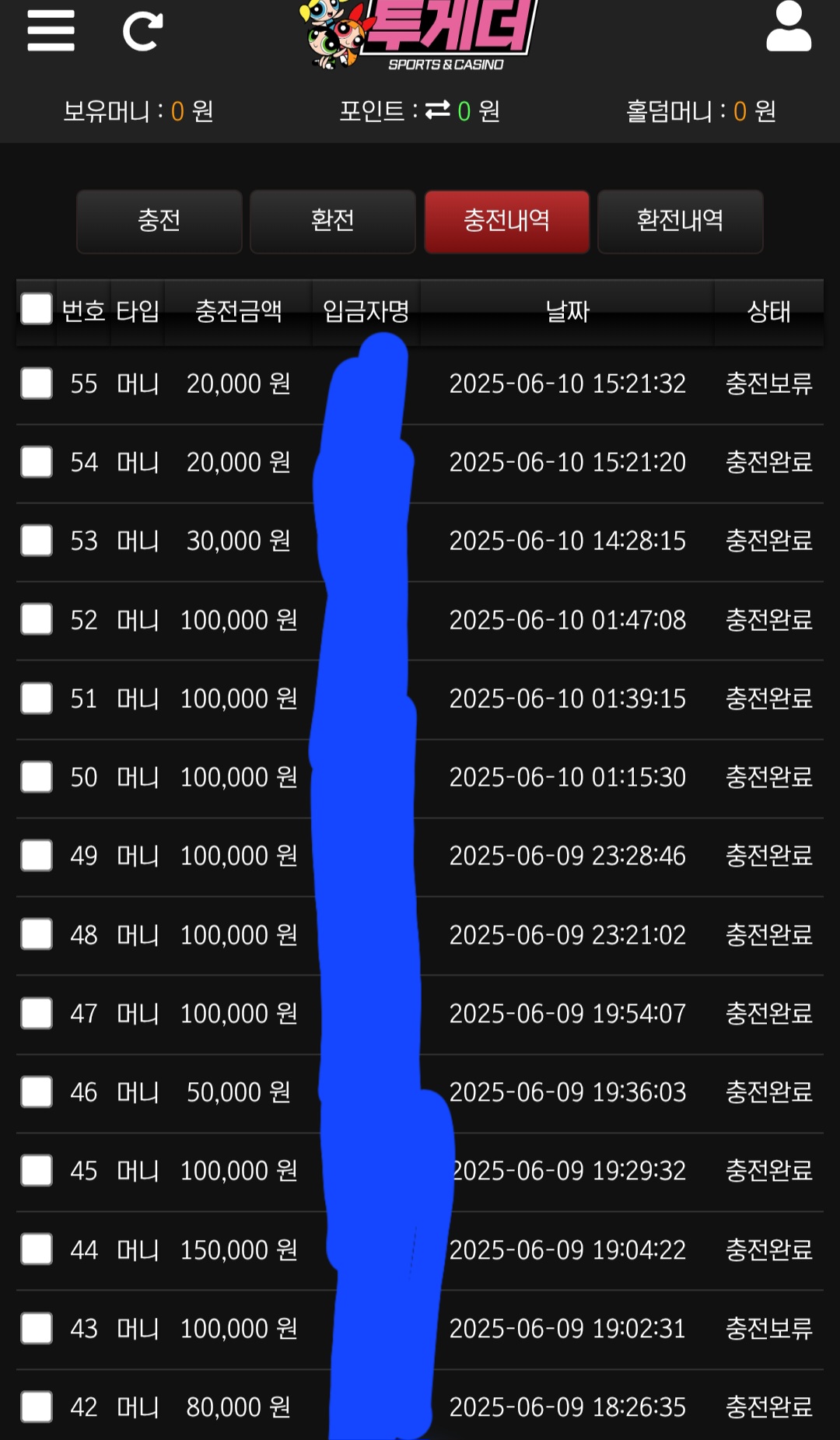
Task: Check the select-all box in header
Action: (37, 309)
